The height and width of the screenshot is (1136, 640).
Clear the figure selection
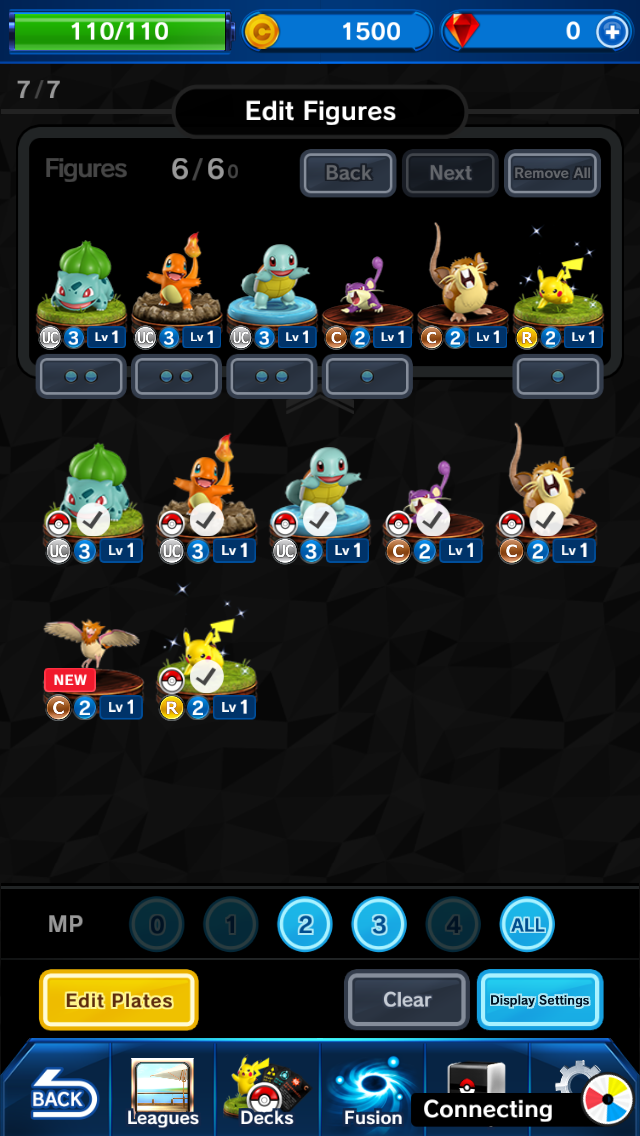coord(407,1000)
